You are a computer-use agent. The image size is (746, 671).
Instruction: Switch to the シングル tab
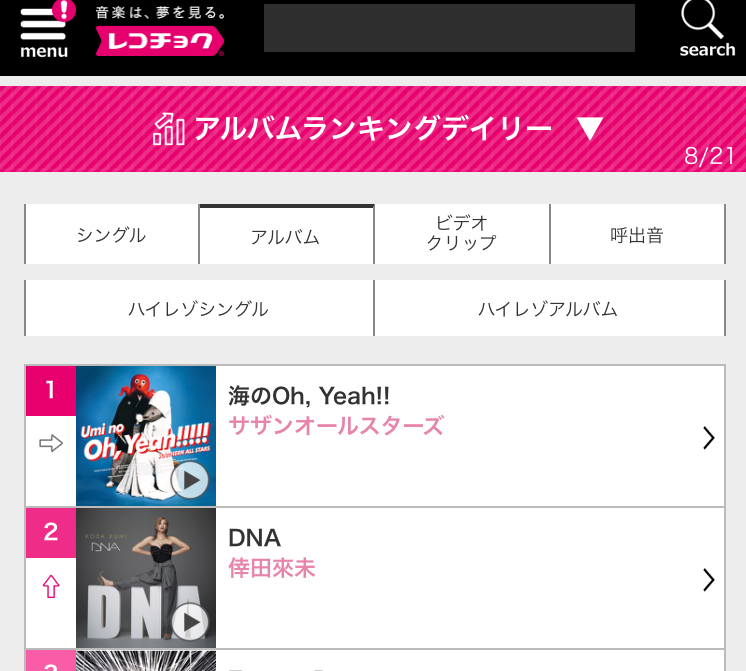pos(111,235)
